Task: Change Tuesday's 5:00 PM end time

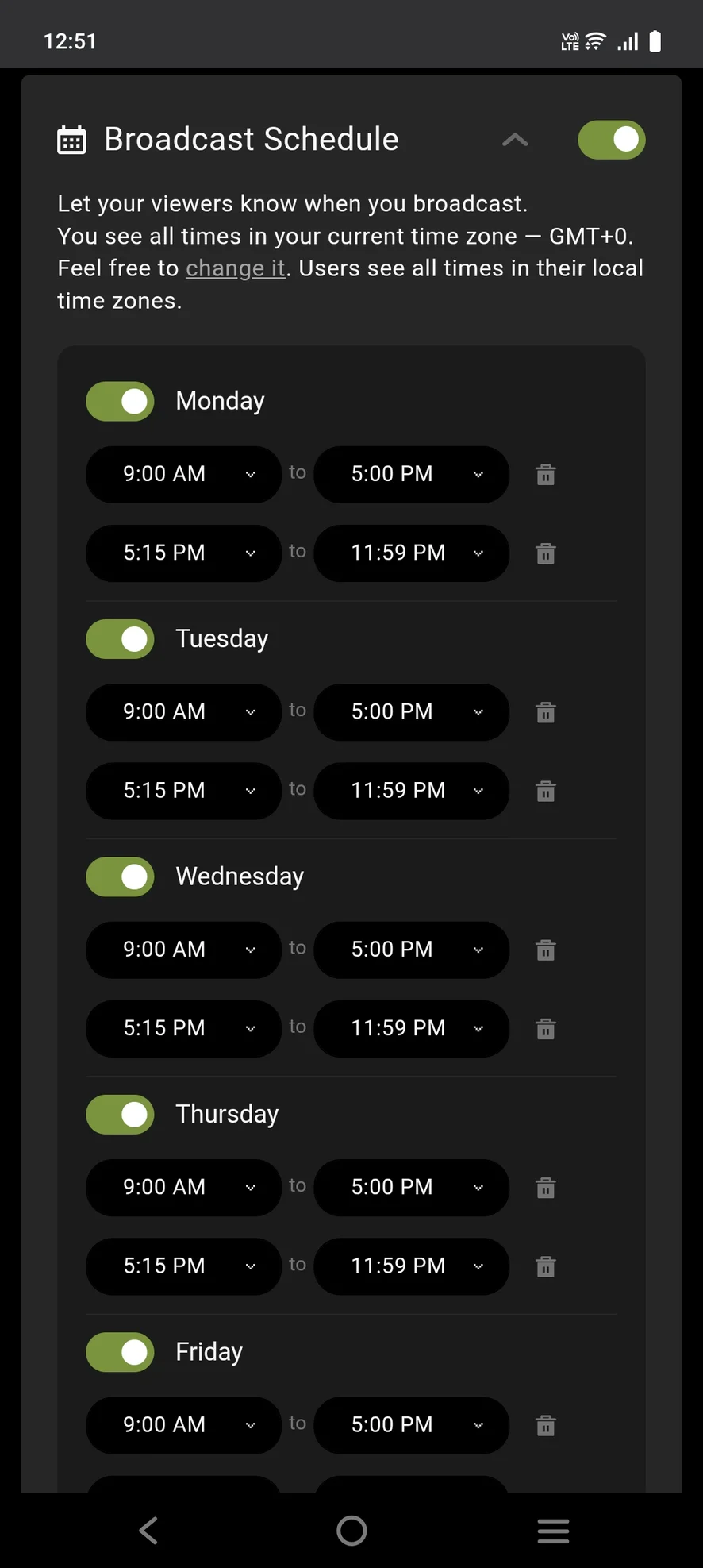Action: point(411,711)
